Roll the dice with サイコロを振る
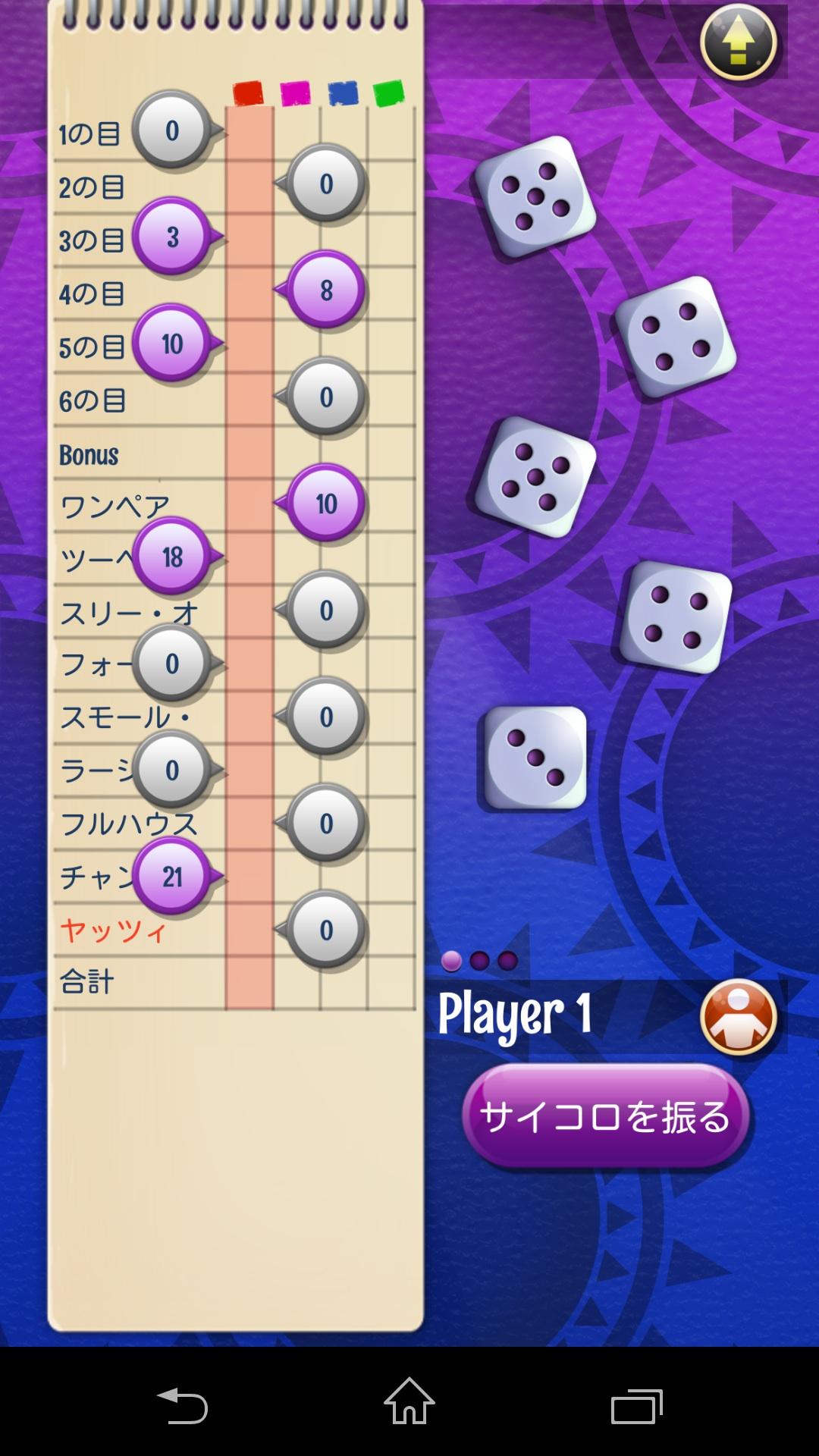The width and height of the screenshot is (819, 1456). tap(605, 1116)
